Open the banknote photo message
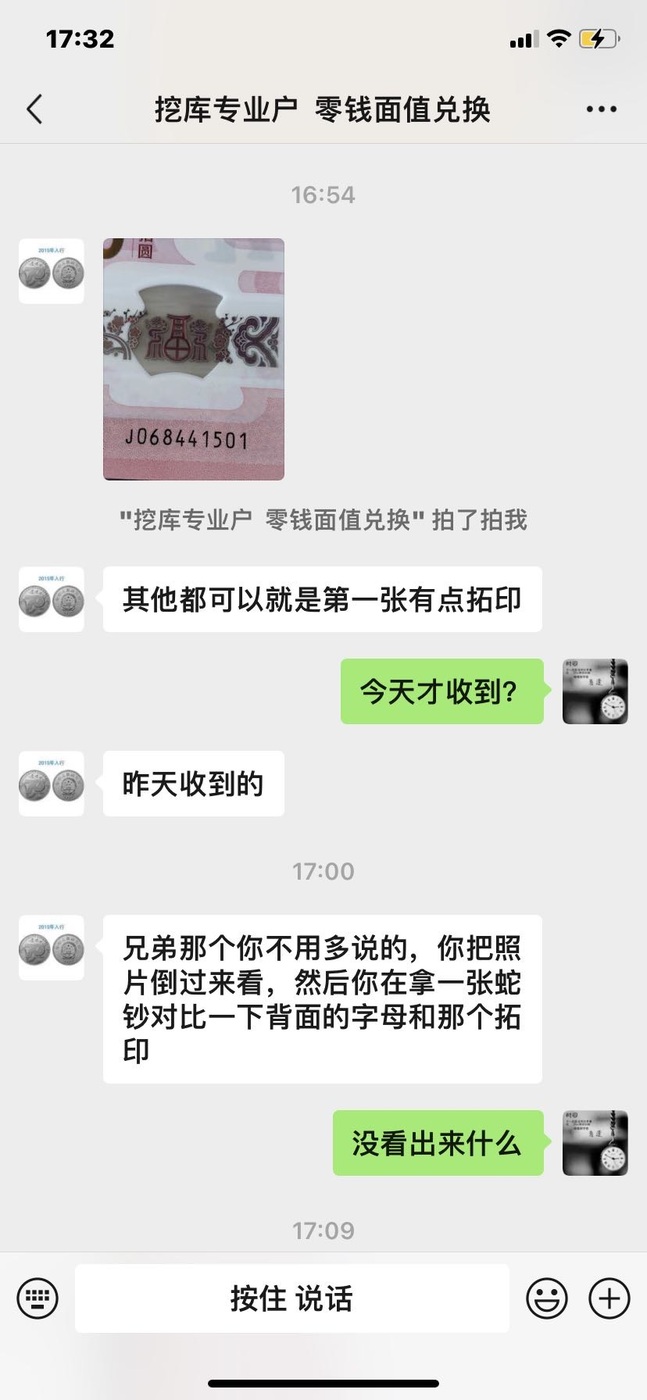 pyautogui.click(x=193, y=359)
